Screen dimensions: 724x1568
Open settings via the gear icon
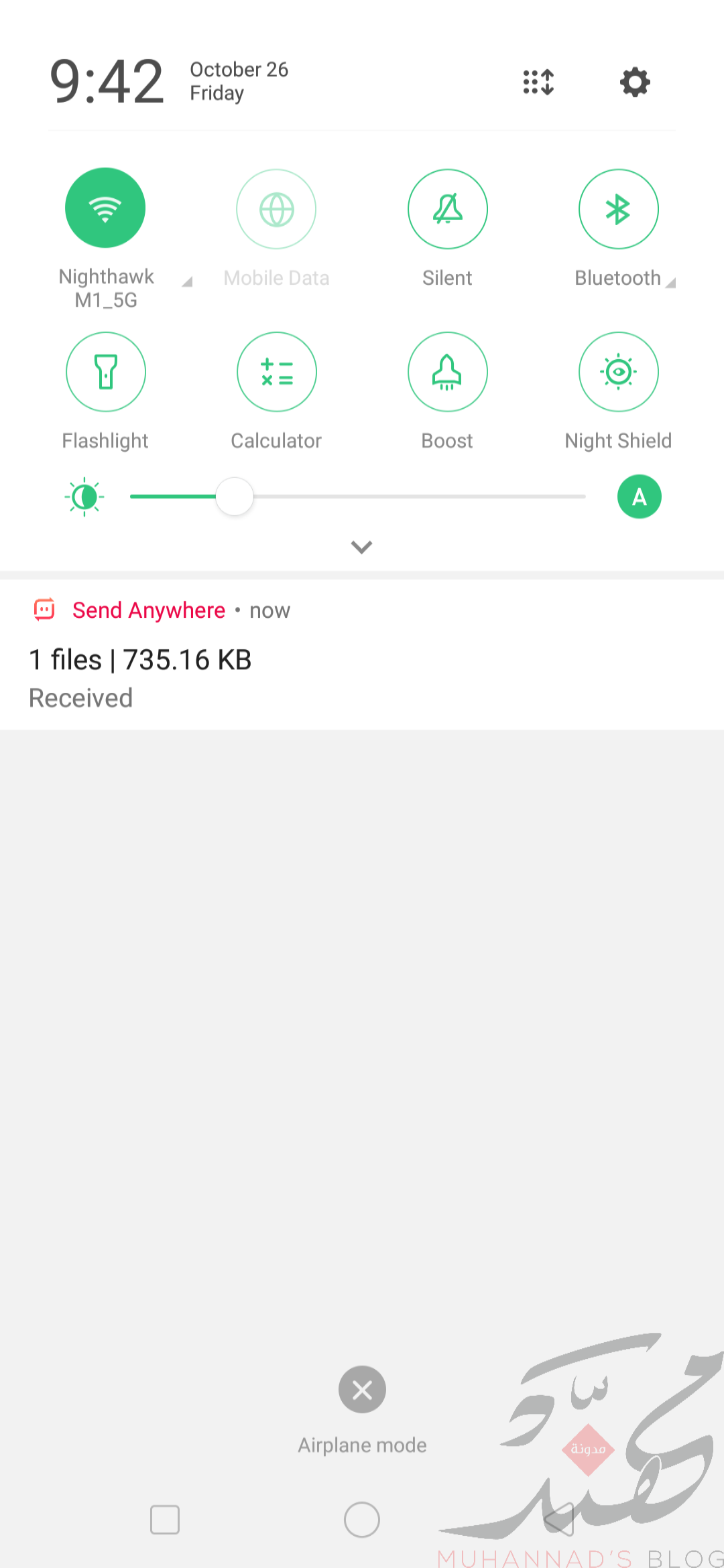pos(635,82)
